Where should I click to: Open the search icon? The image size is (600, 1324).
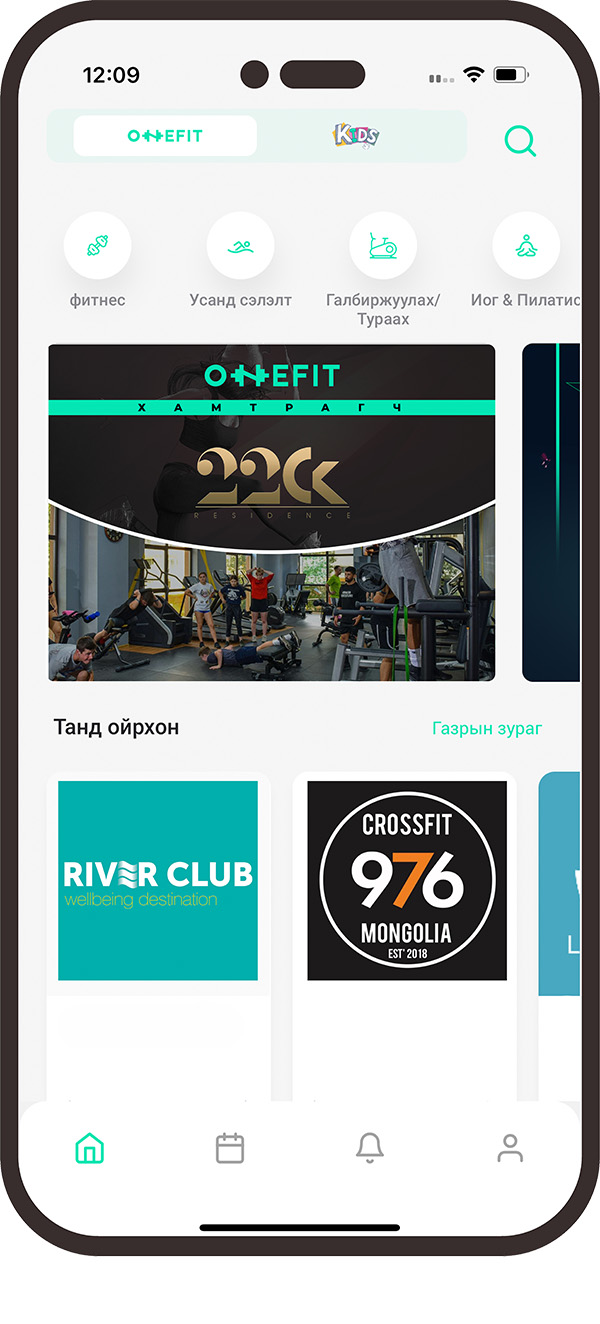point(520,140)
